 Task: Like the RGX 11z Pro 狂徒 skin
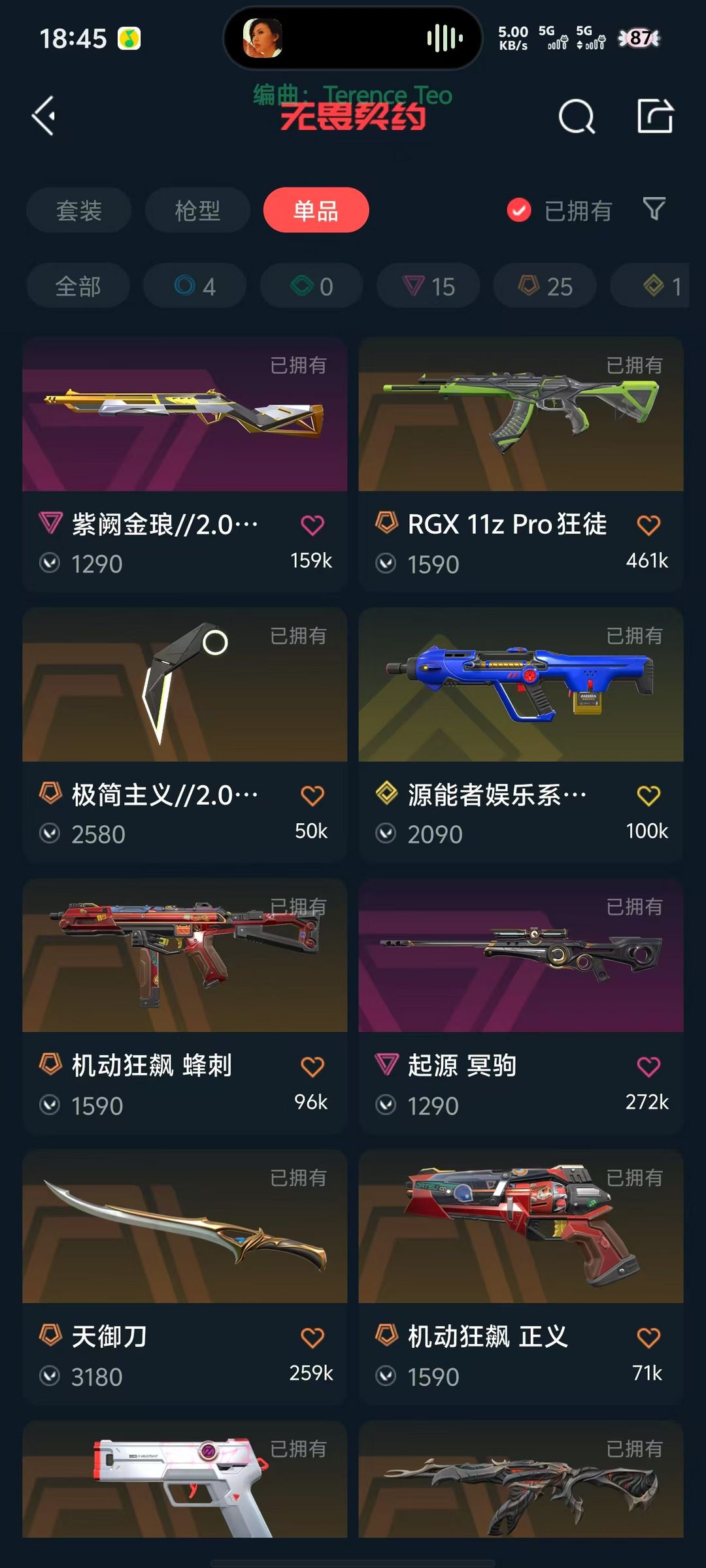tap(648, 525)
